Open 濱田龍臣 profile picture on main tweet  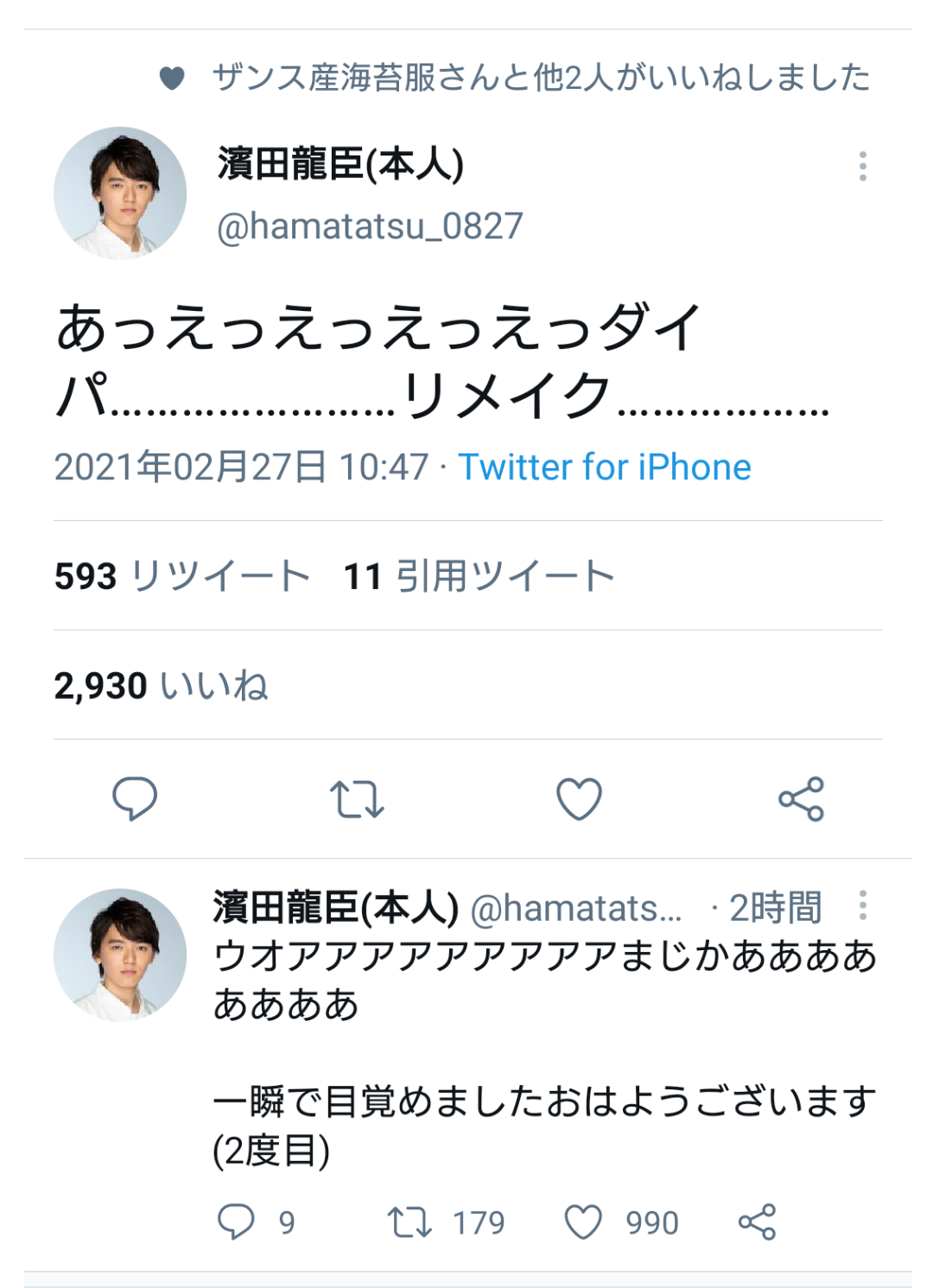[120, 194]
